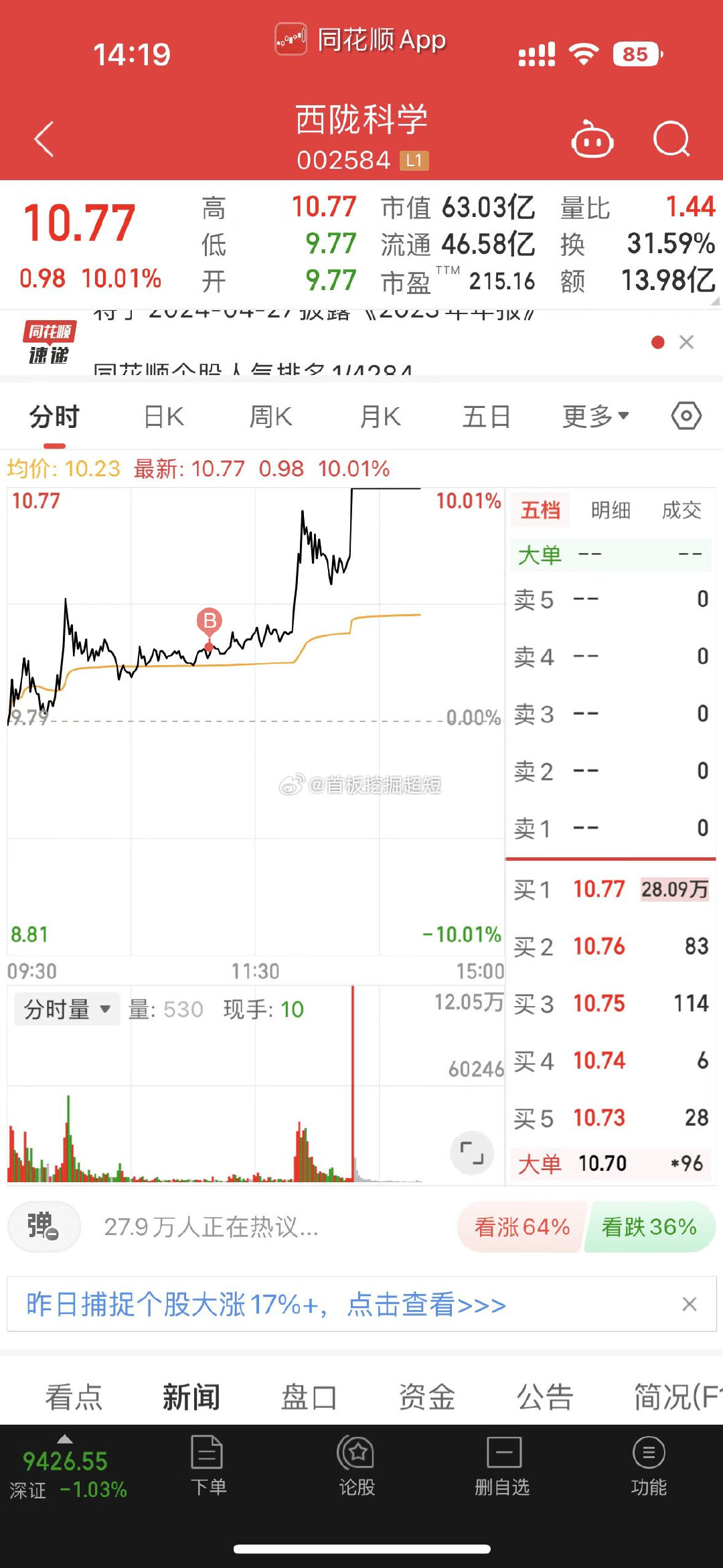
Task: Switch order panel to 成交
Action: (x=681, y=510)
